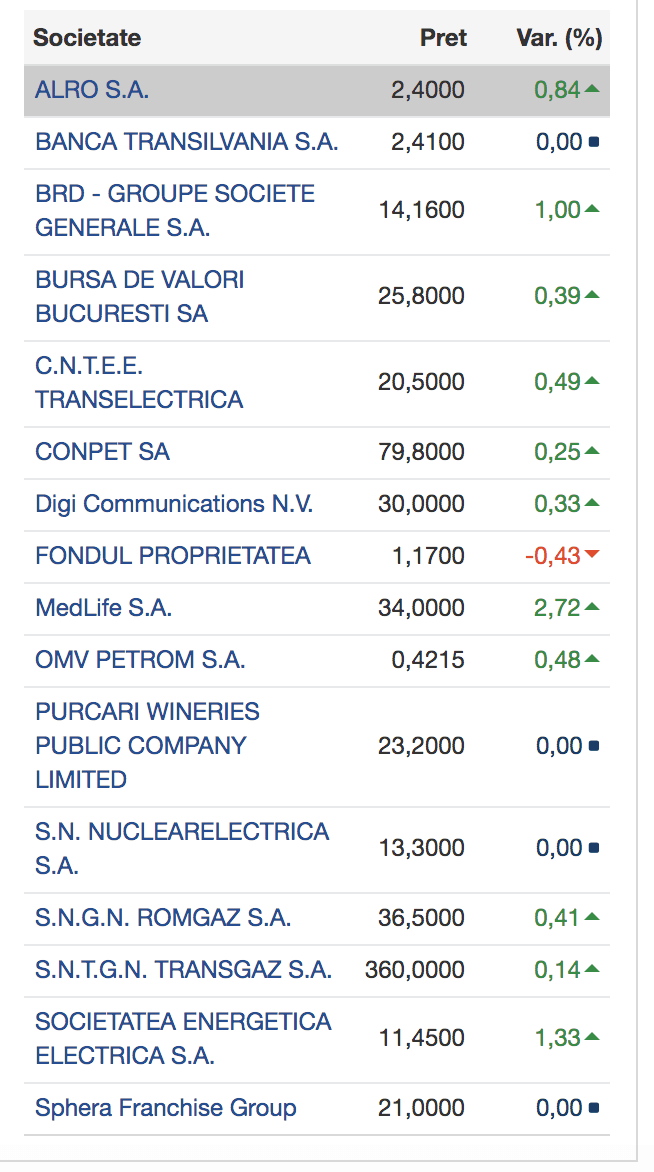Open S.N.G.N. ROMGAZ S.A. page
This screenshot has height=1172, width=654.
pos(163,917)
